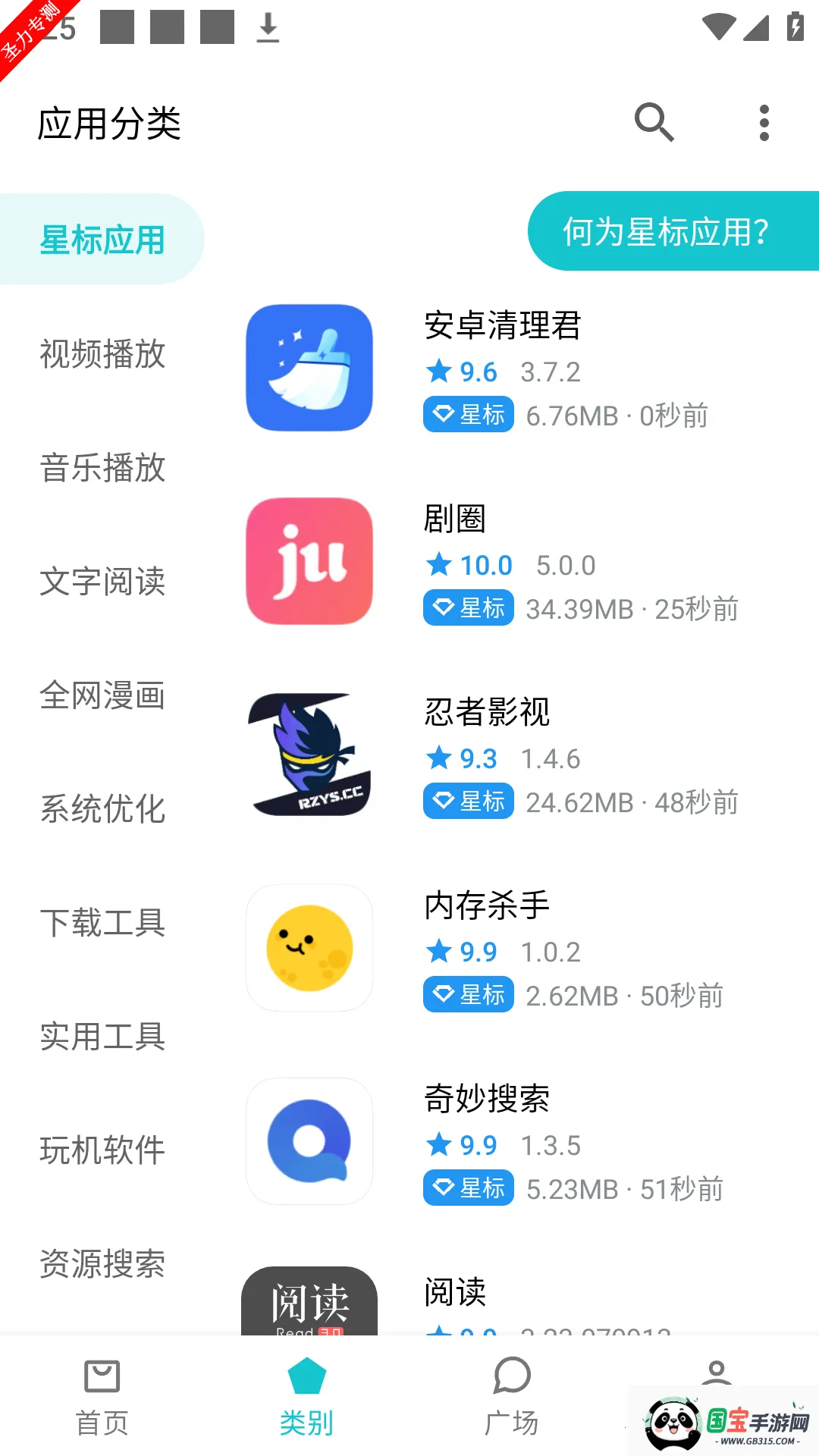Select the 内存杀手 yellow moon icon

[x=308, y=949]
